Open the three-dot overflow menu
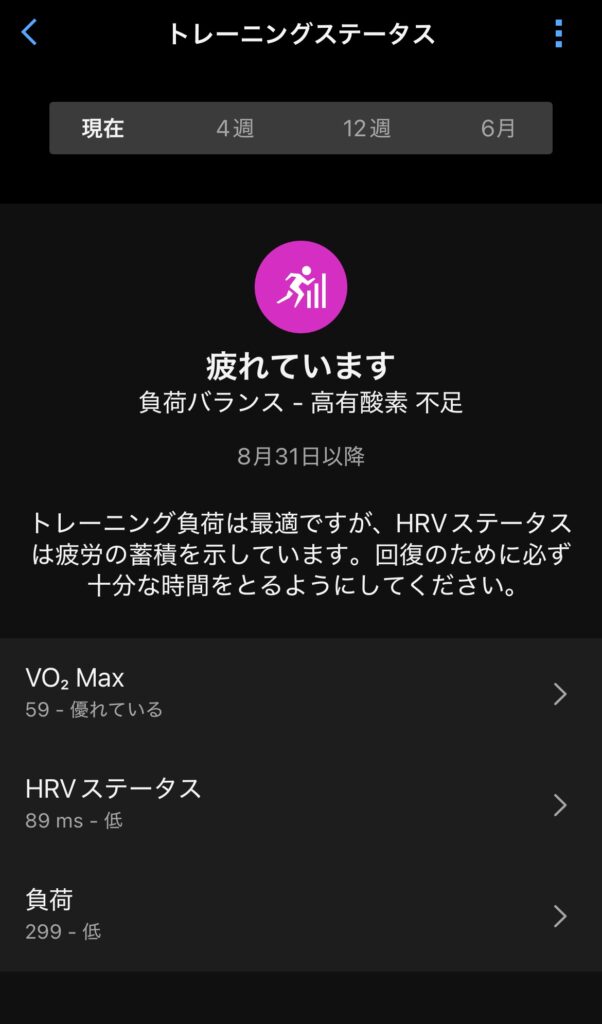This screenshot has width=602, height=1024. point(558,33)
